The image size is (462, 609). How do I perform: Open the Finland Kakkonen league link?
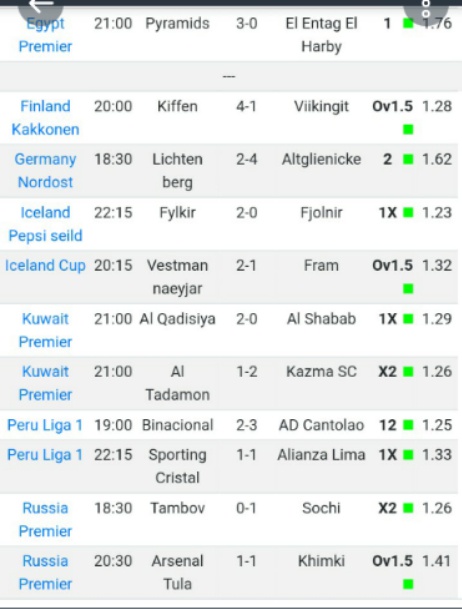[45, 118]
